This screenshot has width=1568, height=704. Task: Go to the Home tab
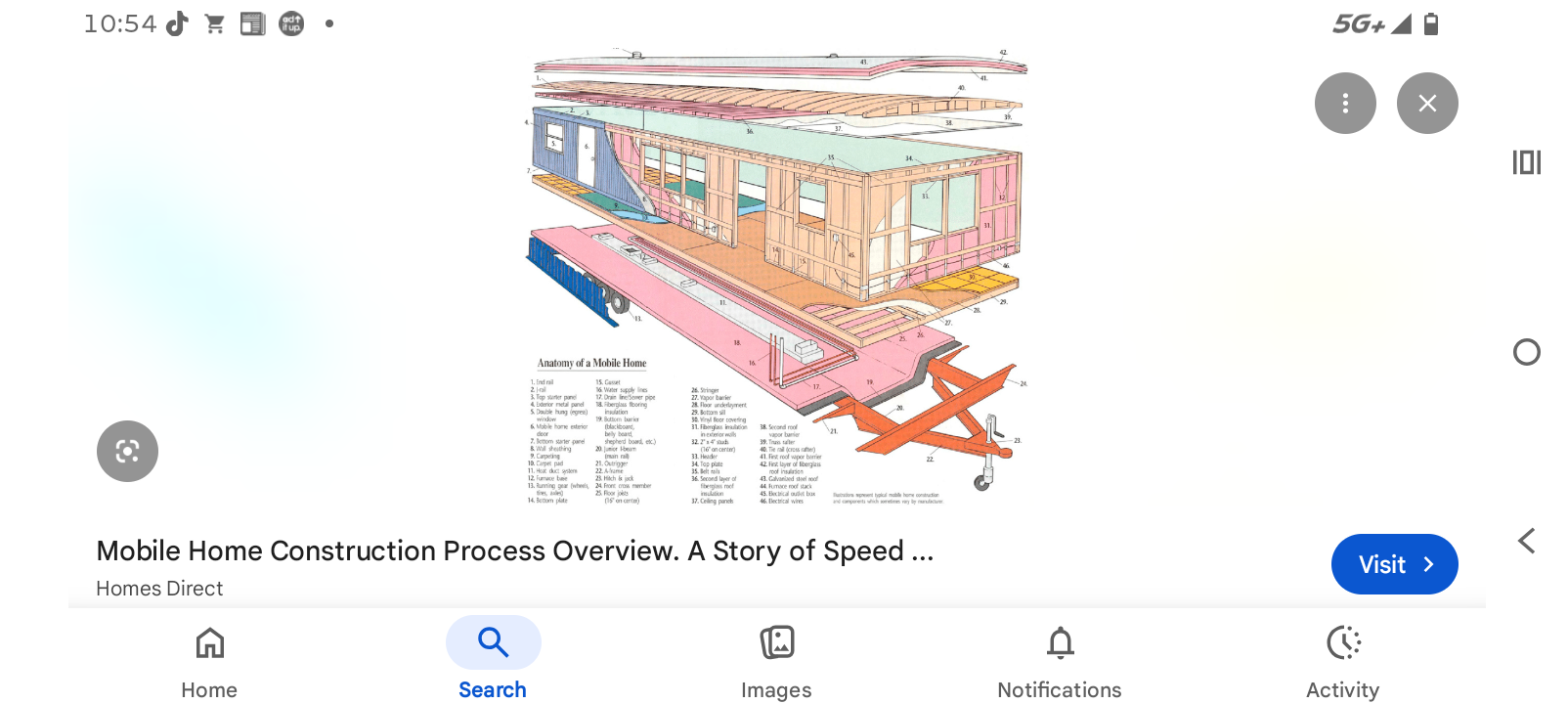[209, 663]
